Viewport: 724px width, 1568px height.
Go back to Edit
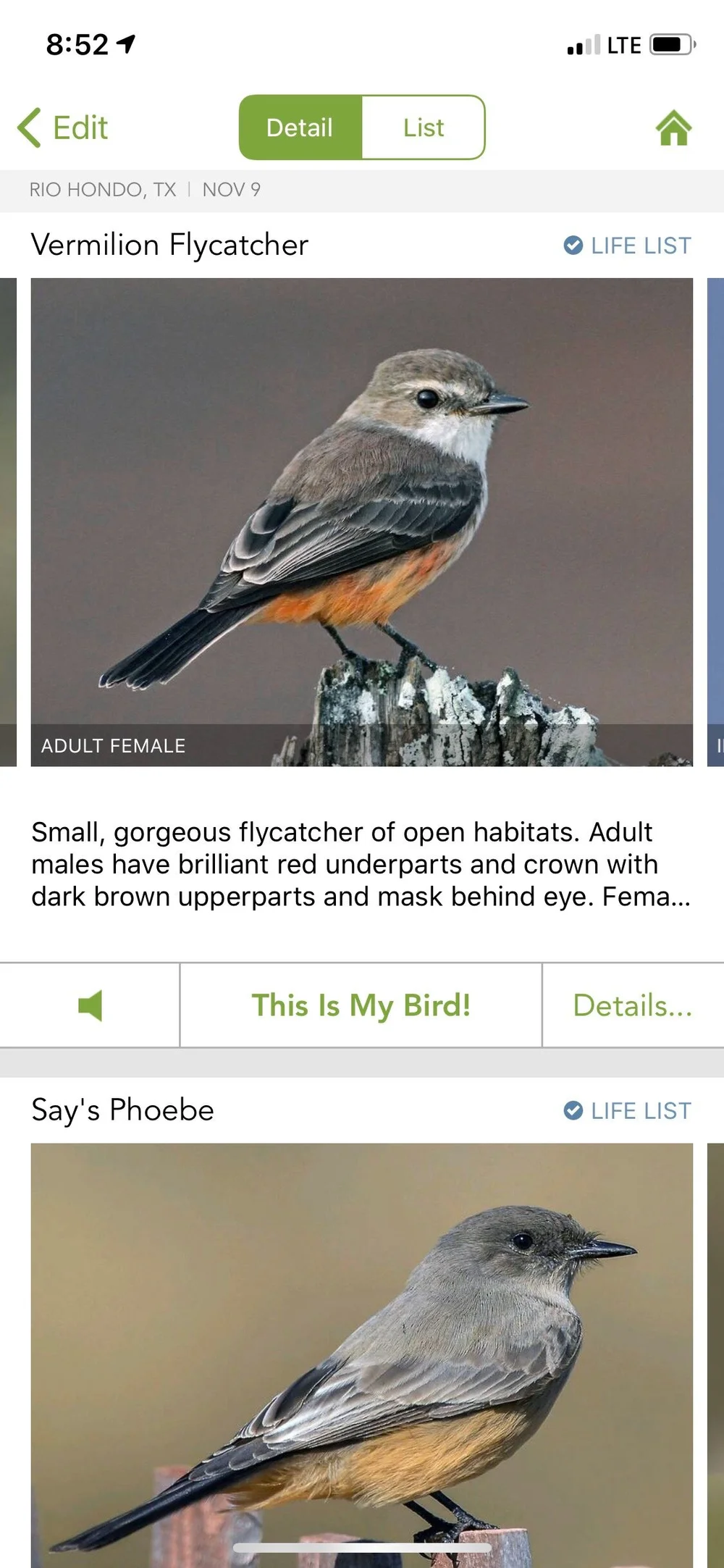pos(64,128)
